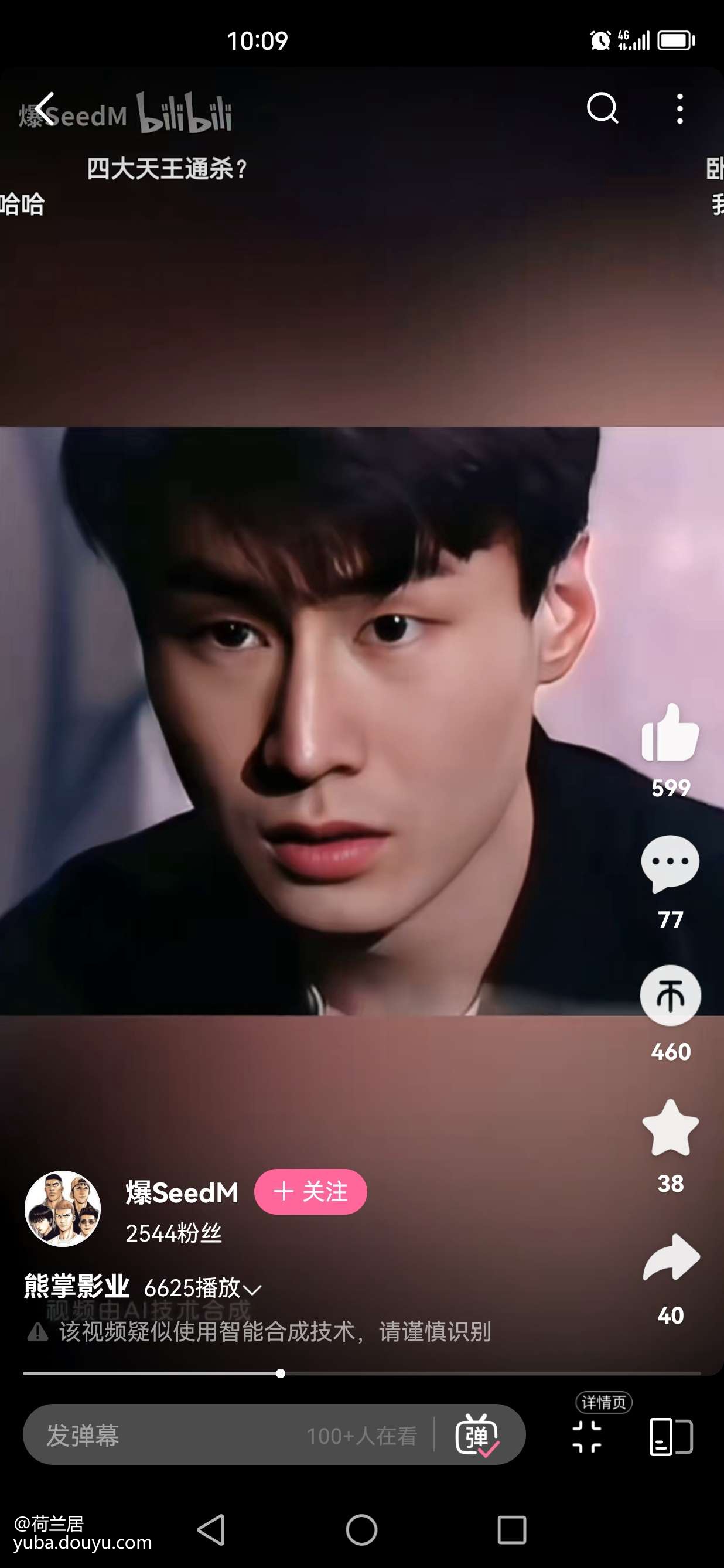The width and height of the screenshot is (724, 1568).
Task: Open 爆SeedM's profile avatar
Action: click(63, 1209)
